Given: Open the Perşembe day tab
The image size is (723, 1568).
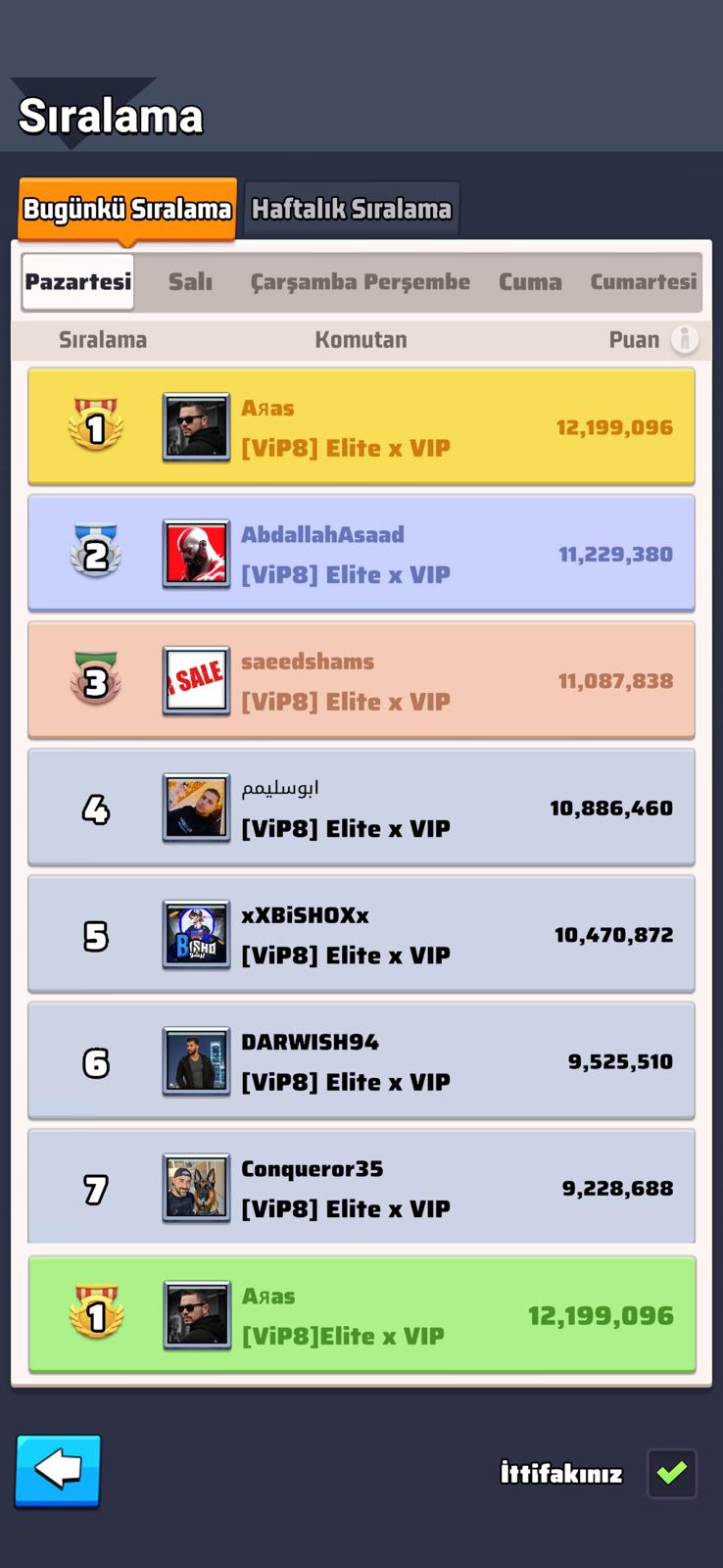Looking at the screenshot, I should coord(417,282).
